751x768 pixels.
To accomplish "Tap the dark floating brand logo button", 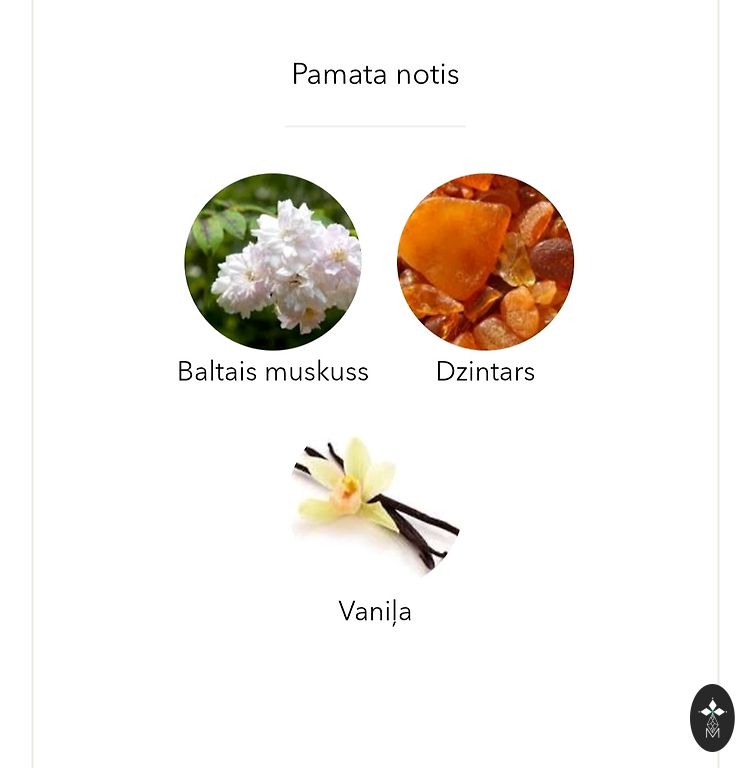I will [712, 717].
